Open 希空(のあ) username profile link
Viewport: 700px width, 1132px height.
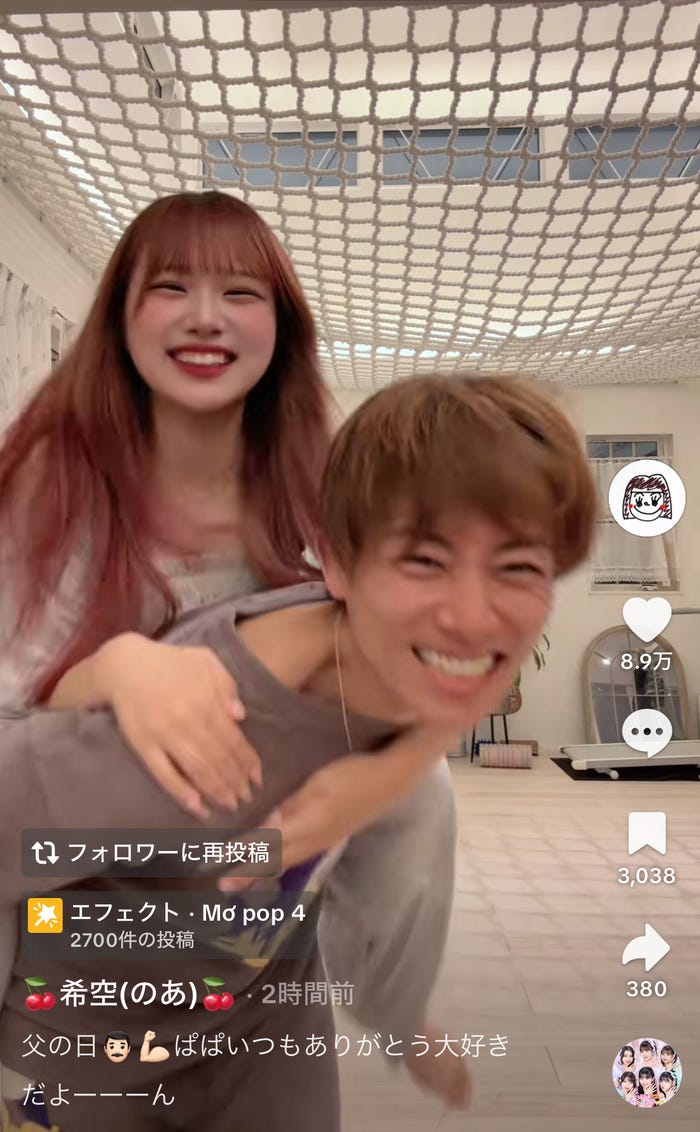pos(128,993)
